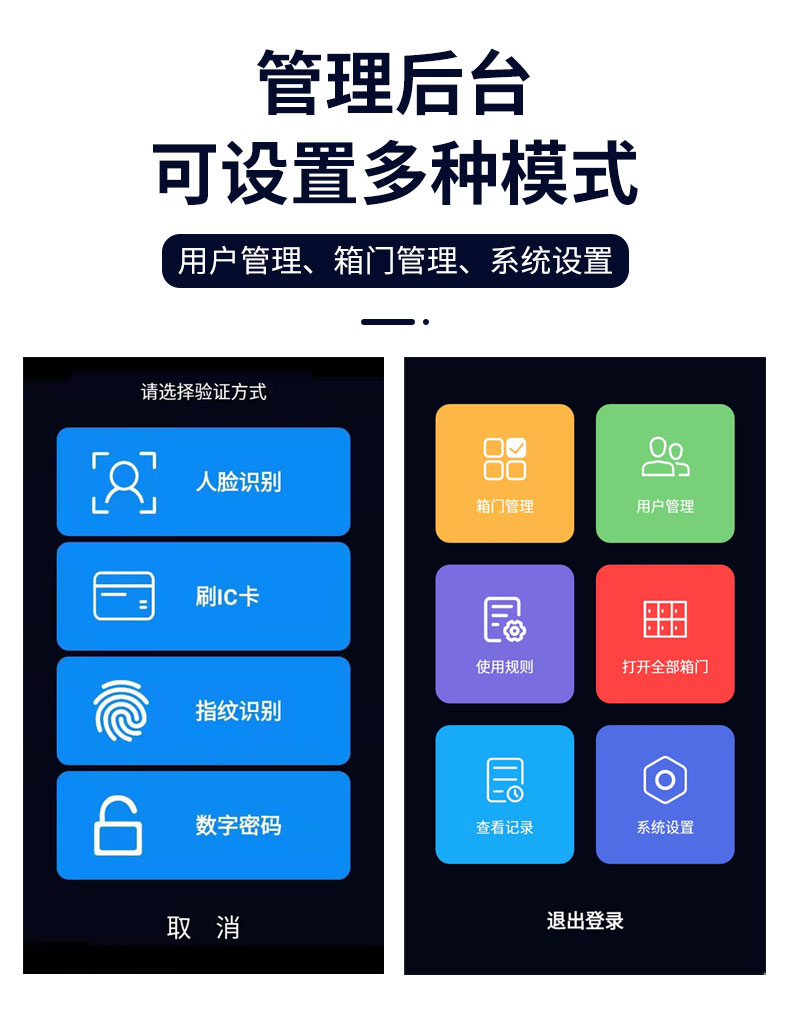Select 人脸识别 verification method
The width and height of the screenshot is (790, 1024).
(203, 481)
